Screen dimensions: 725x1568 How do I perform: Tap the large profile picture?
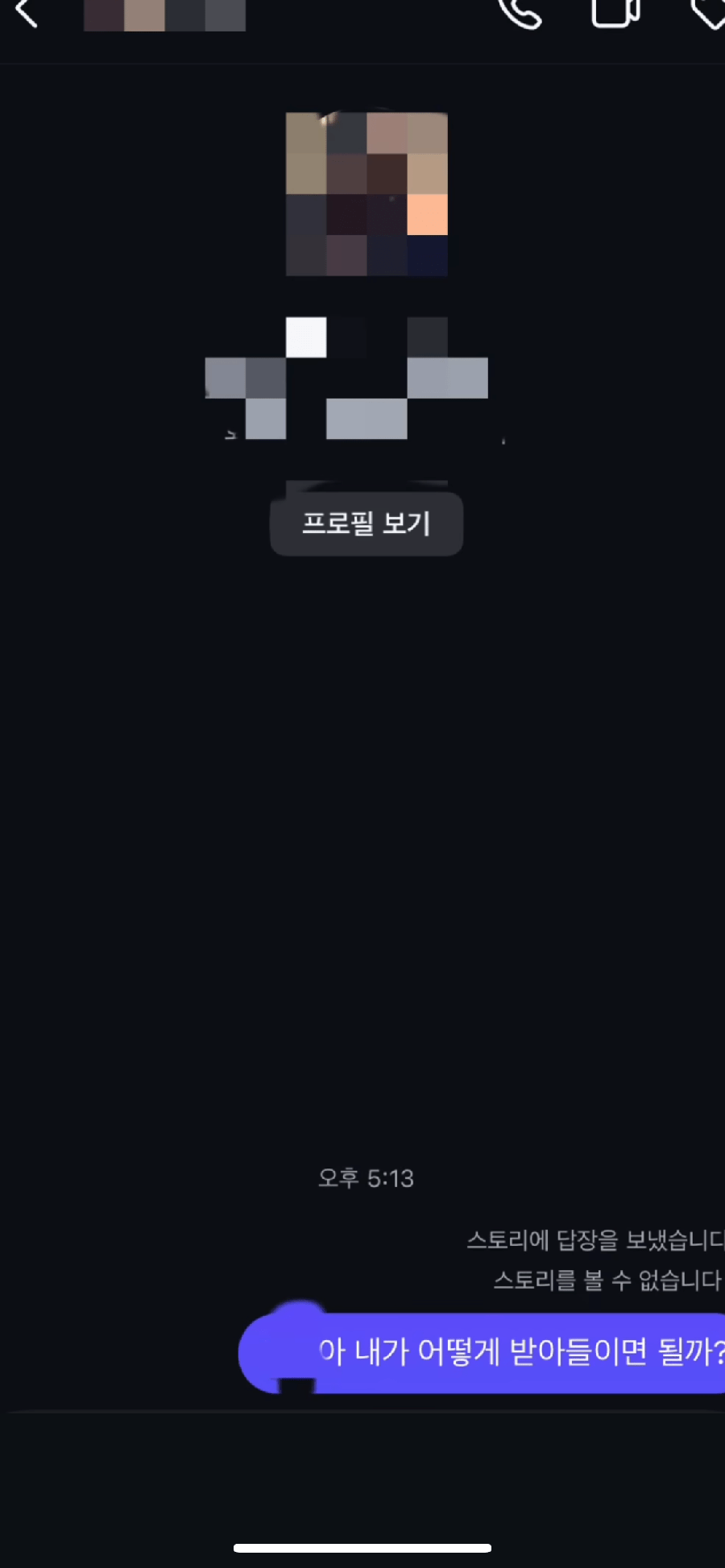pos(367,193)
